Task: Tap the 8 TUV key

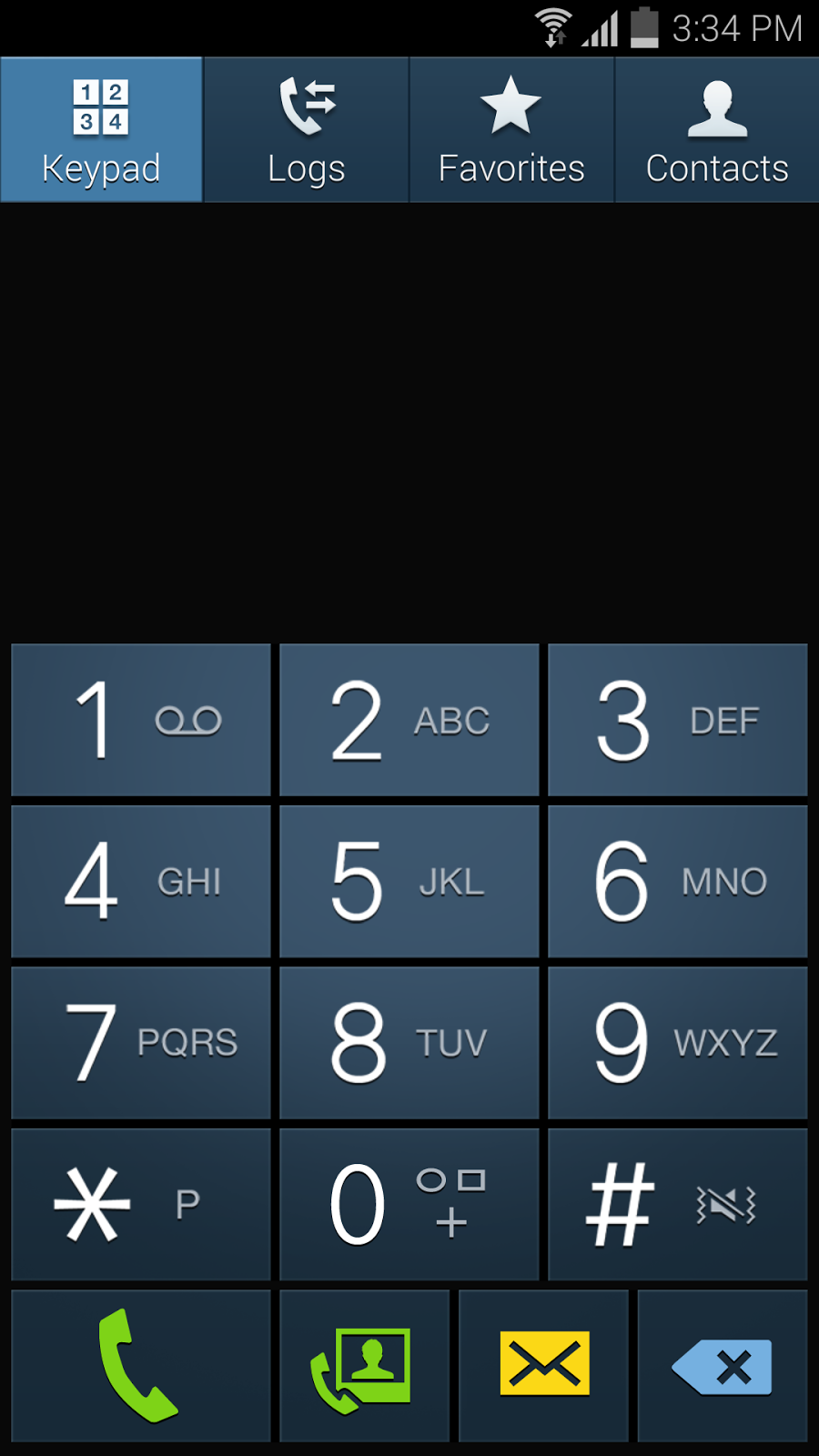Action: point(409,1042)
